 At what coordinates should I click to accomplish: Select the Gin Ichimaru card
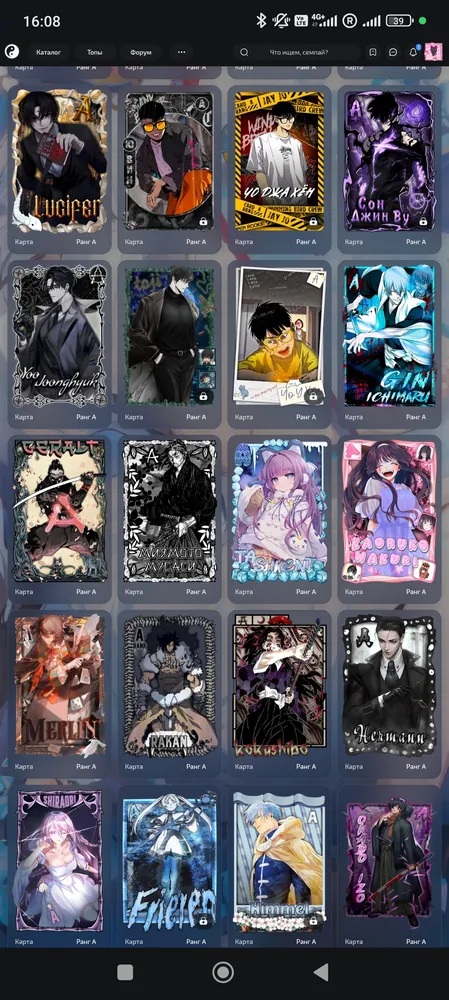tap(389, 335)
